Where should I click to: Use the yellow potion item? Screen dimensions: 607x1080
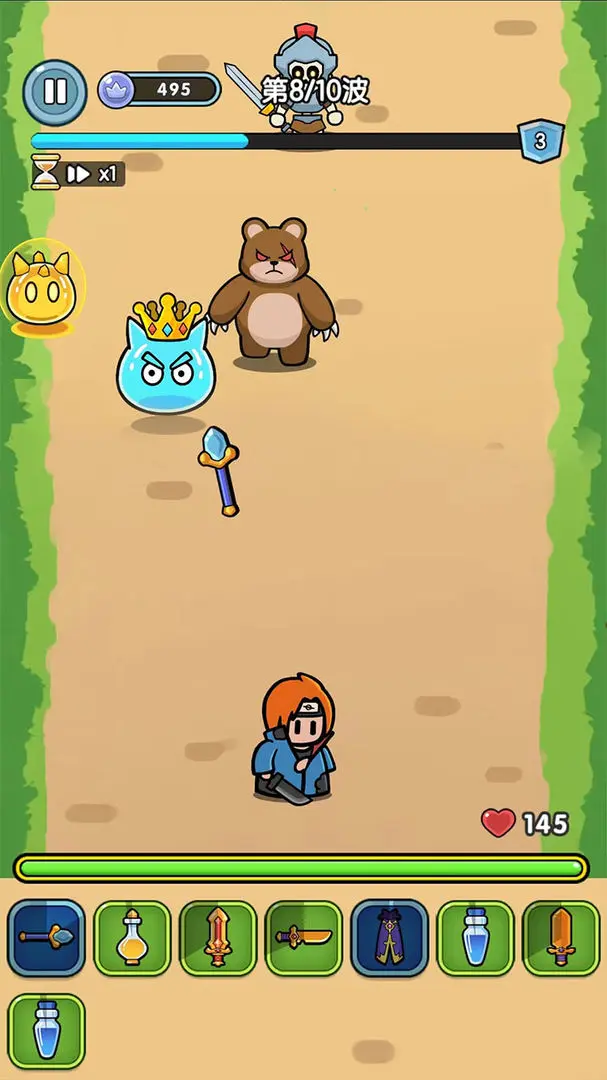132,938
